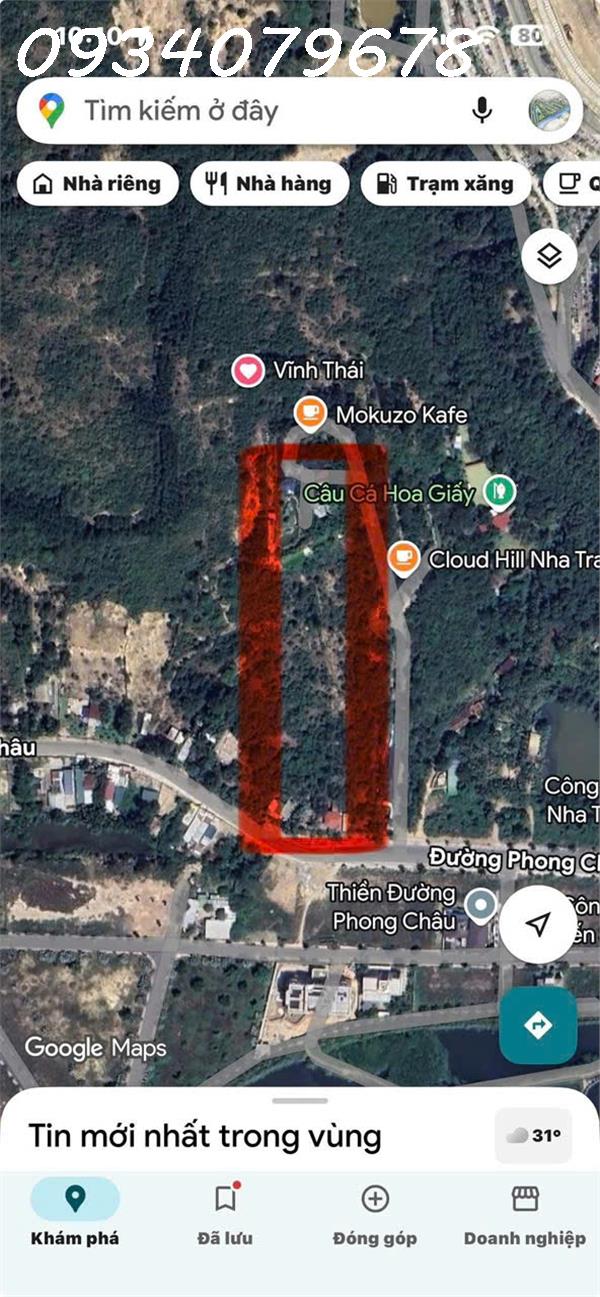This screenshot has width=600, height=1297.
Task: Select the Mokuzo Kafe pin
Action: (x=310, y=412)
